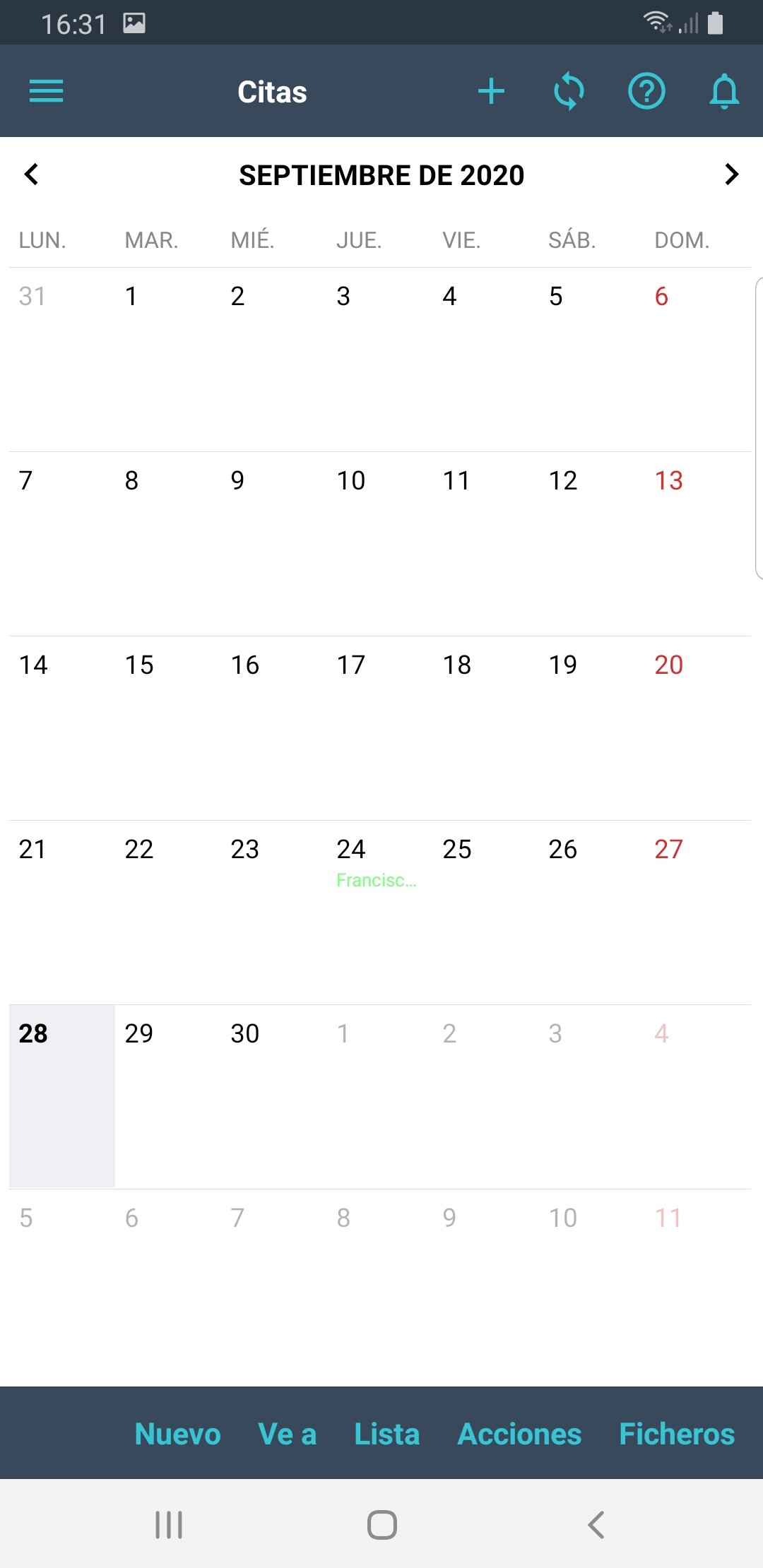
Task: Pick Sunday September 20
Action: click(697, 727)
